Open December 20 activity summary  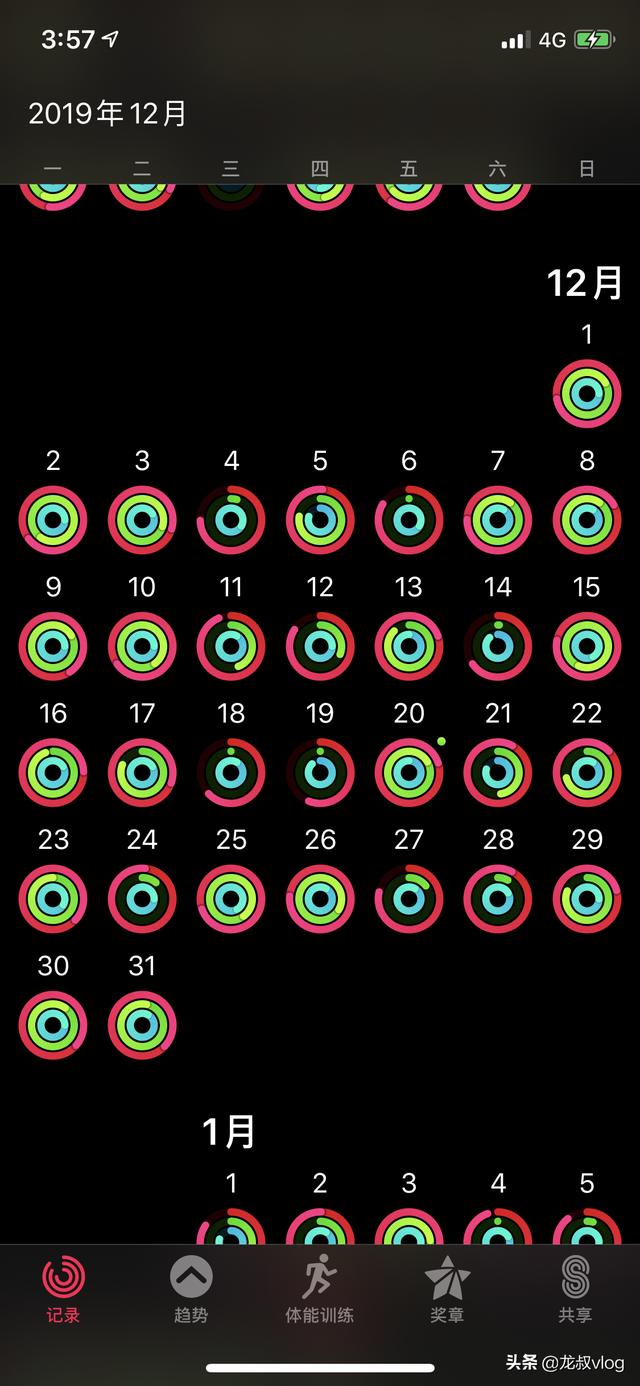point(409,773)
